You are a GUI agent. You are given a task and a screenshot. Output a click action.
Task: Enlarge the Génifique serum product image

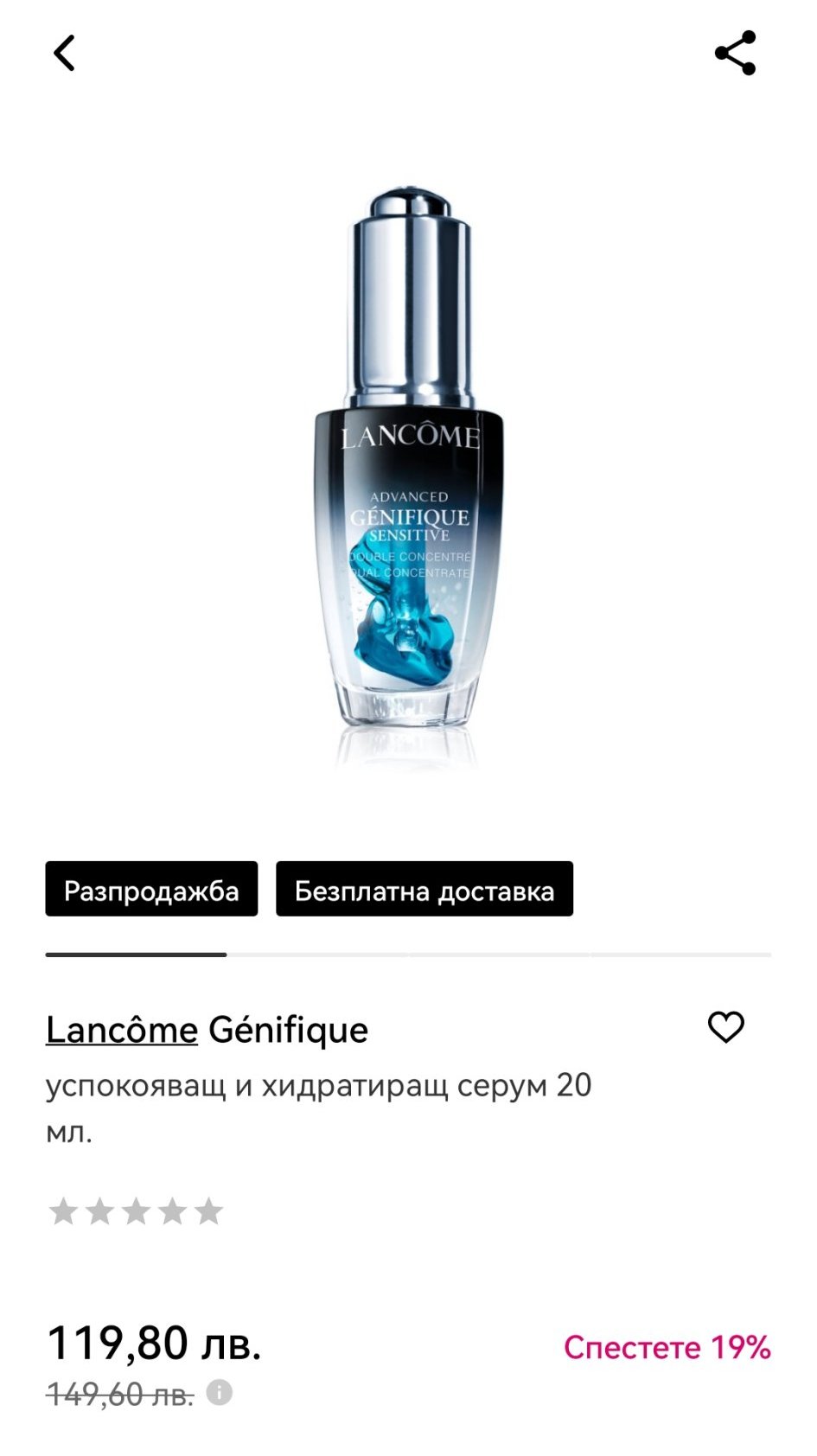coord(408,476)
